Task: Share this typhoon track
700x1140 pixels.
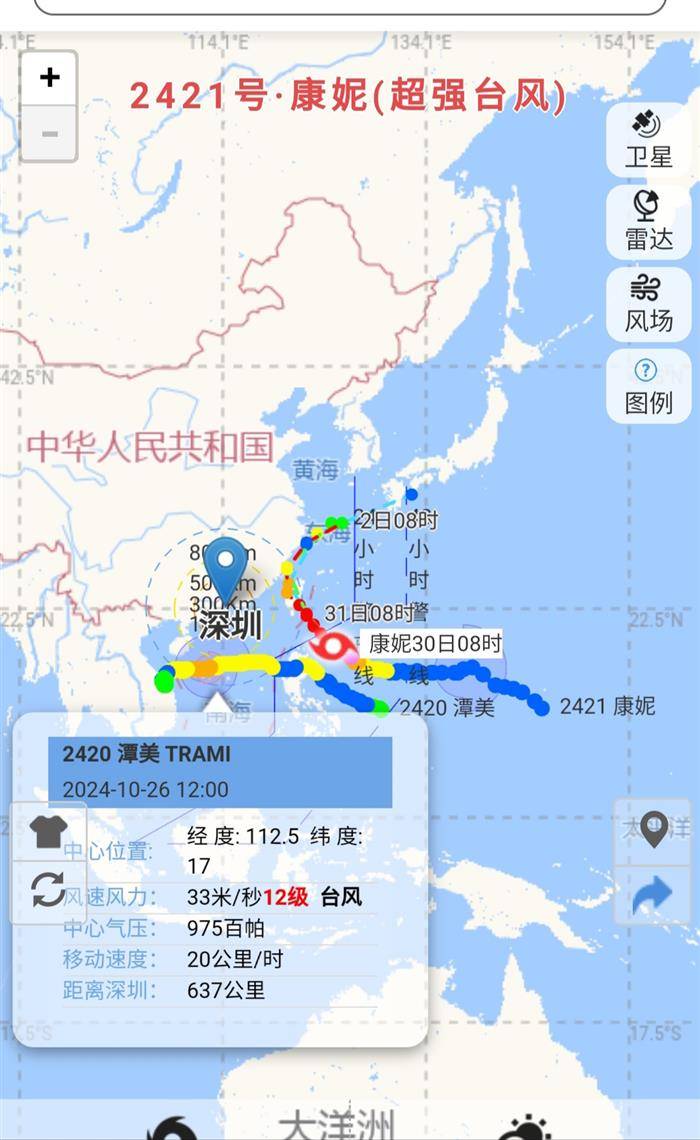Action: (x=653, y=894)
